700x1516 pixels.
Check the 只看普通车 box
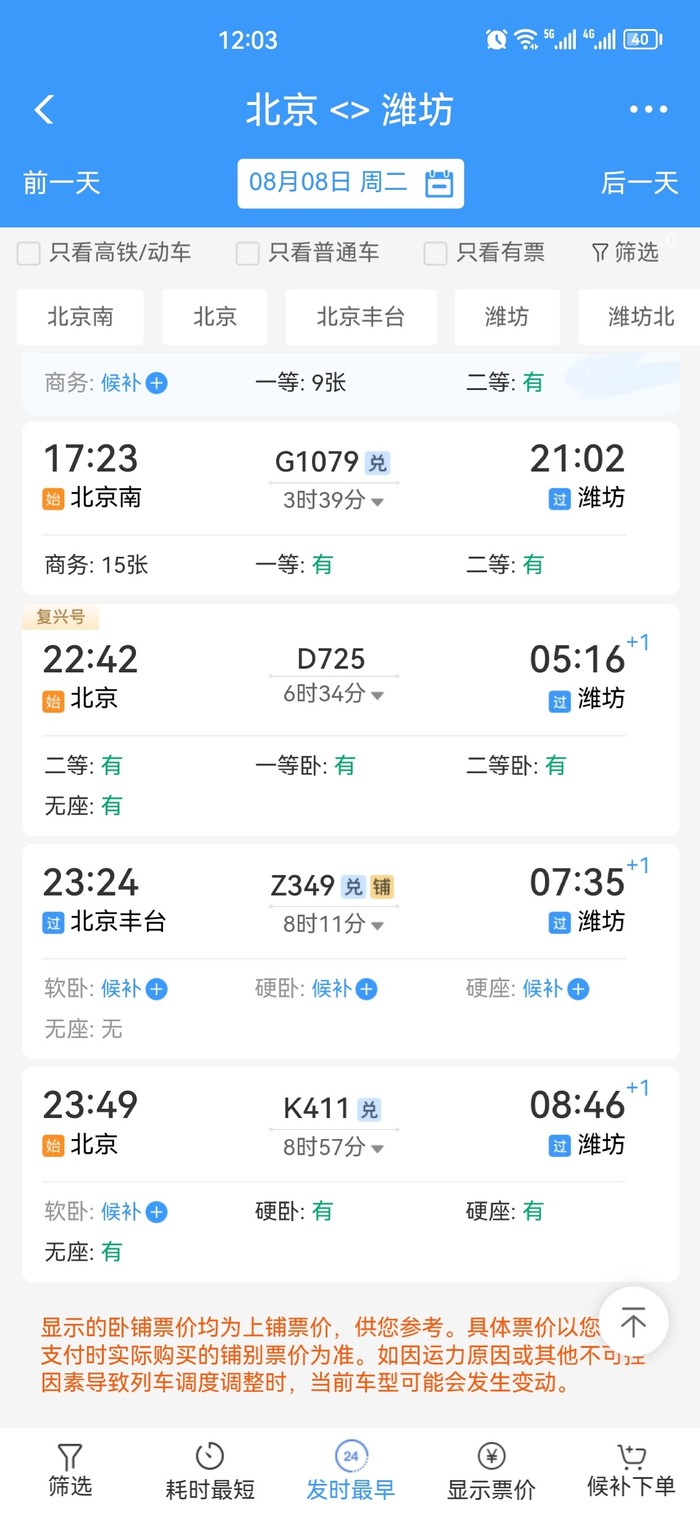coord(248,253)
